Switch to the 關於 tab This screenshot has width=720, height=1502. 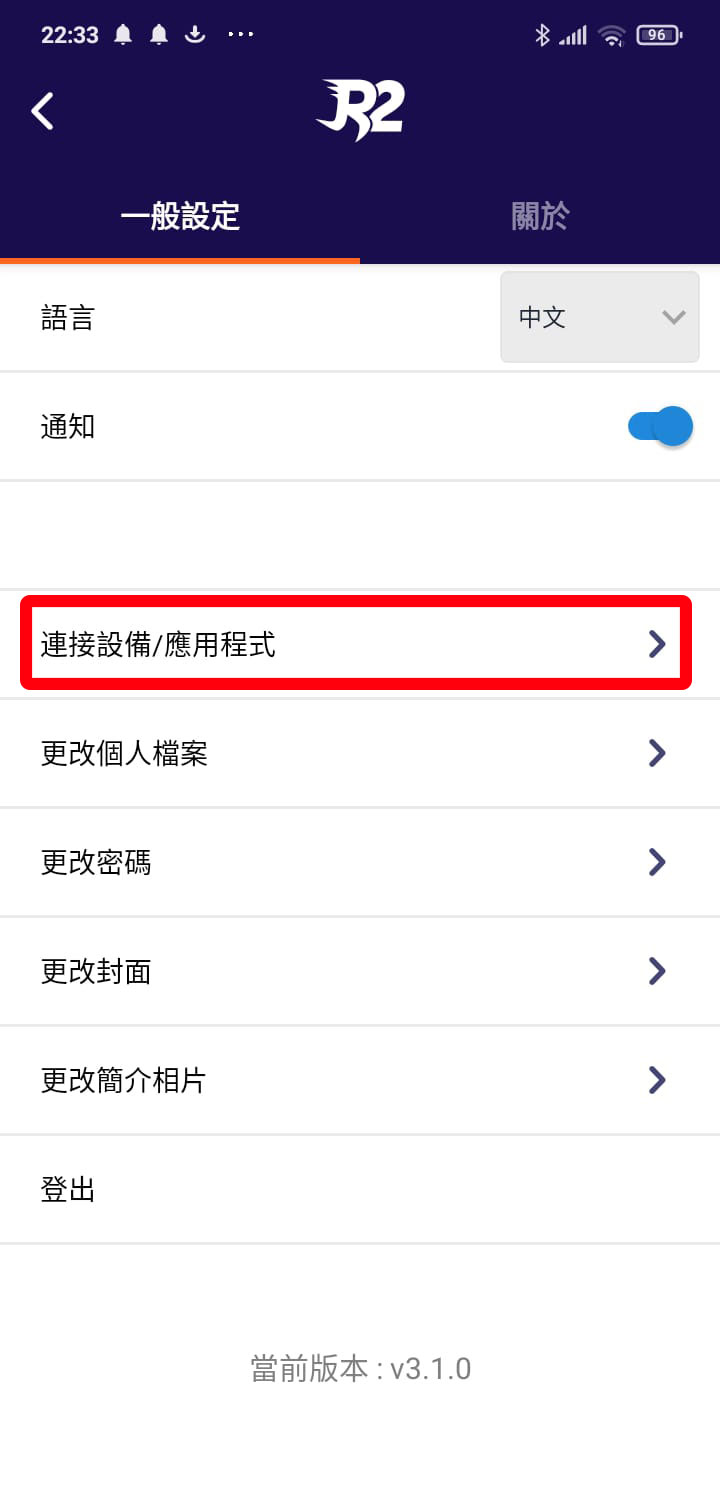pos(540,216)
